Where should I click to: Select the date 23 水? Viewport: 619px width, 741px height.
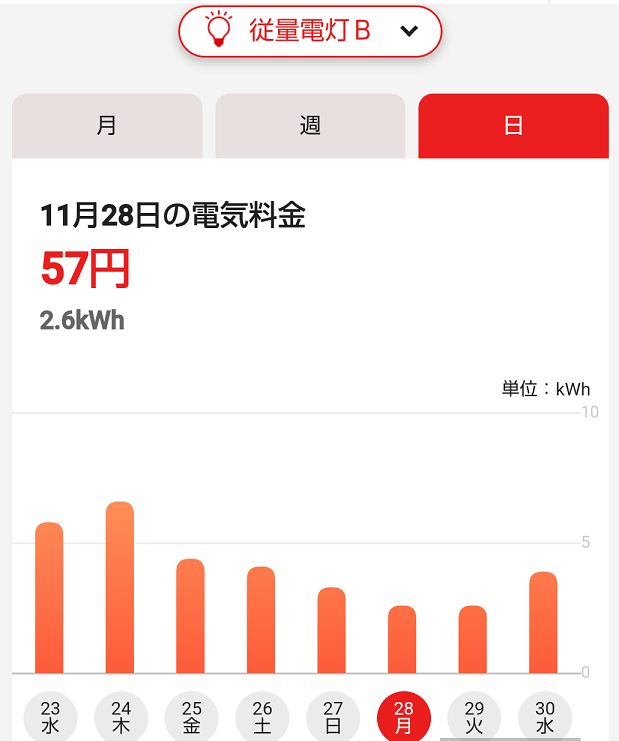coord(50,717)
